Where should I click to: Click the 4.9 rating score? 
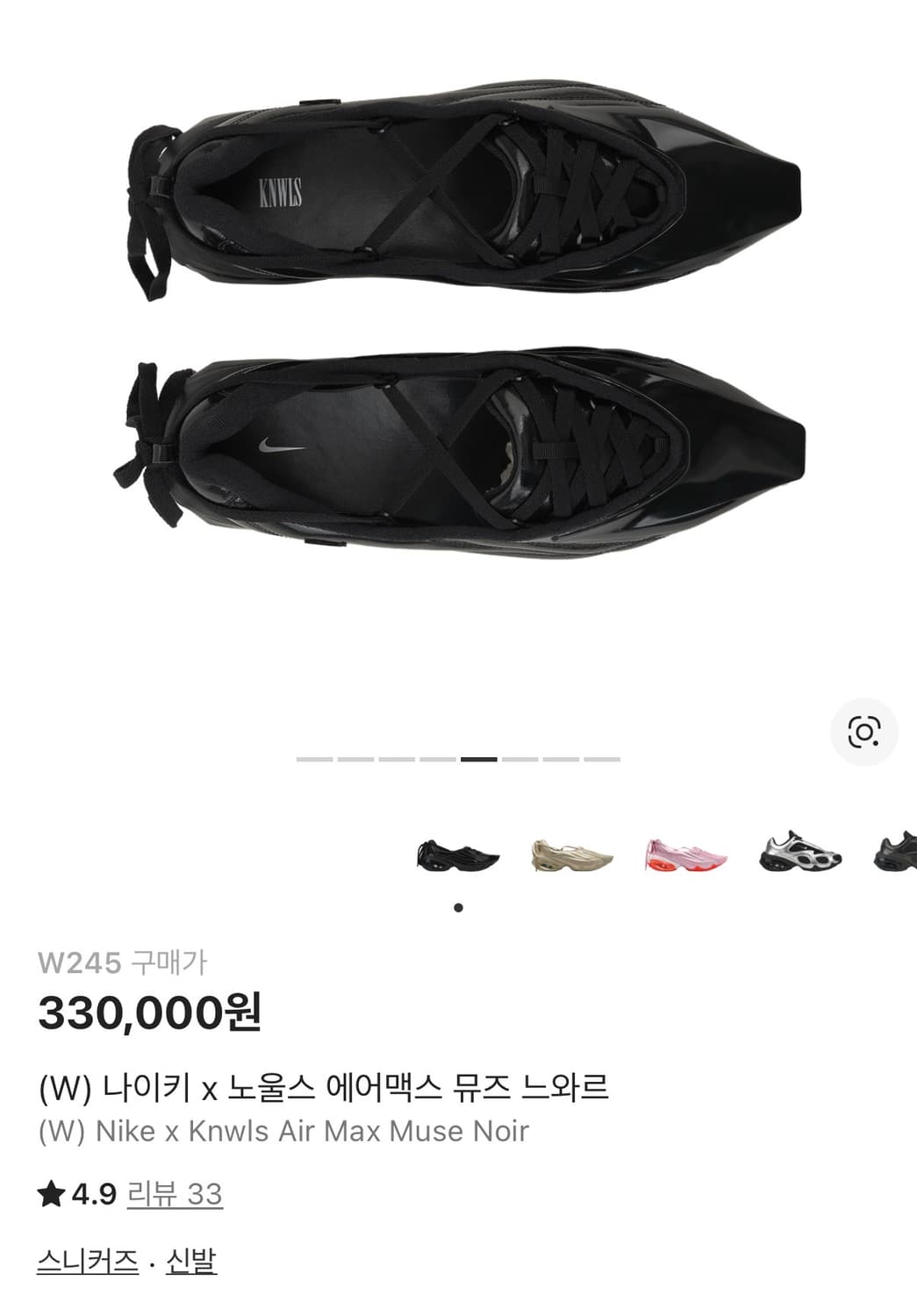click(92, 1193)
